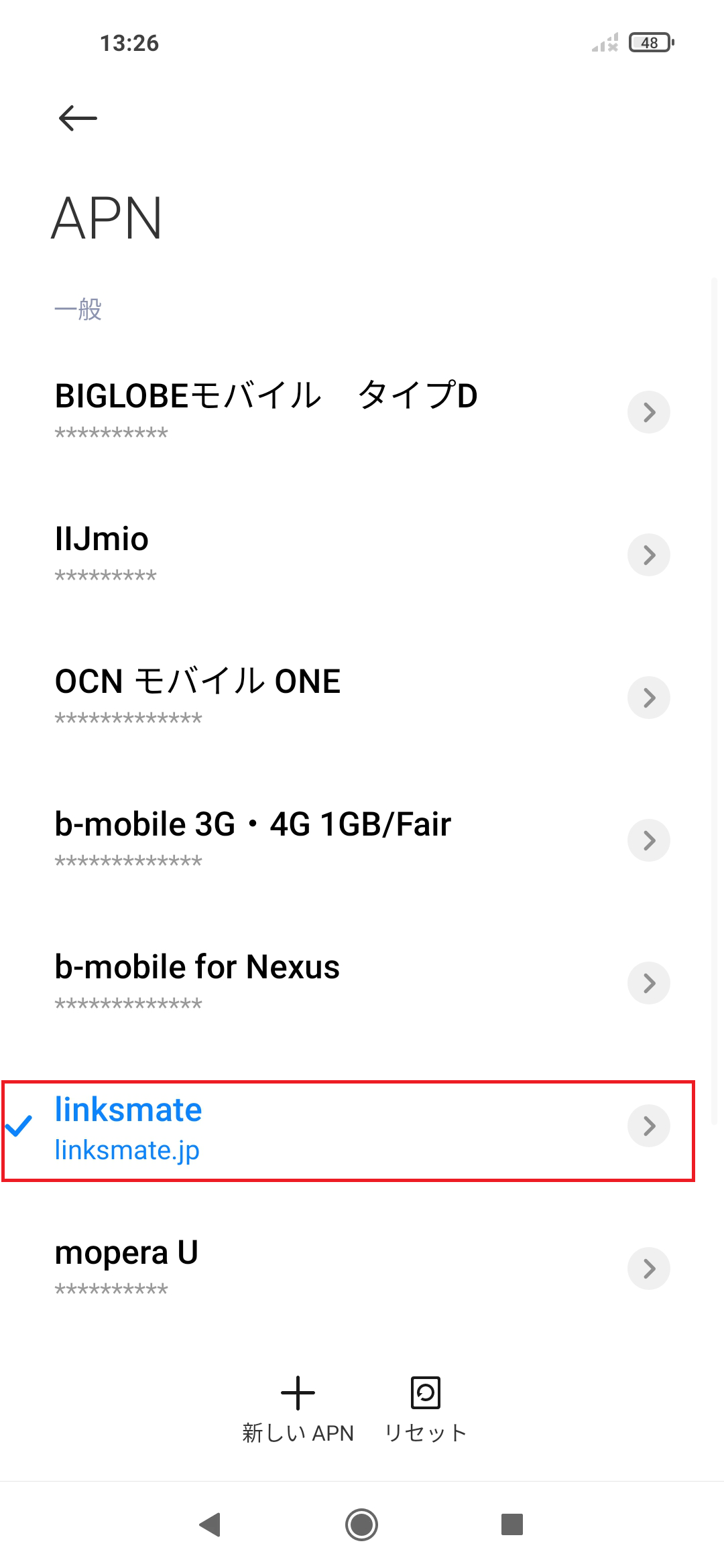Open edit arrow for b-mobile 3G・4G 1GB/Fair
The image size is (724, 1568).
point(648,840)
